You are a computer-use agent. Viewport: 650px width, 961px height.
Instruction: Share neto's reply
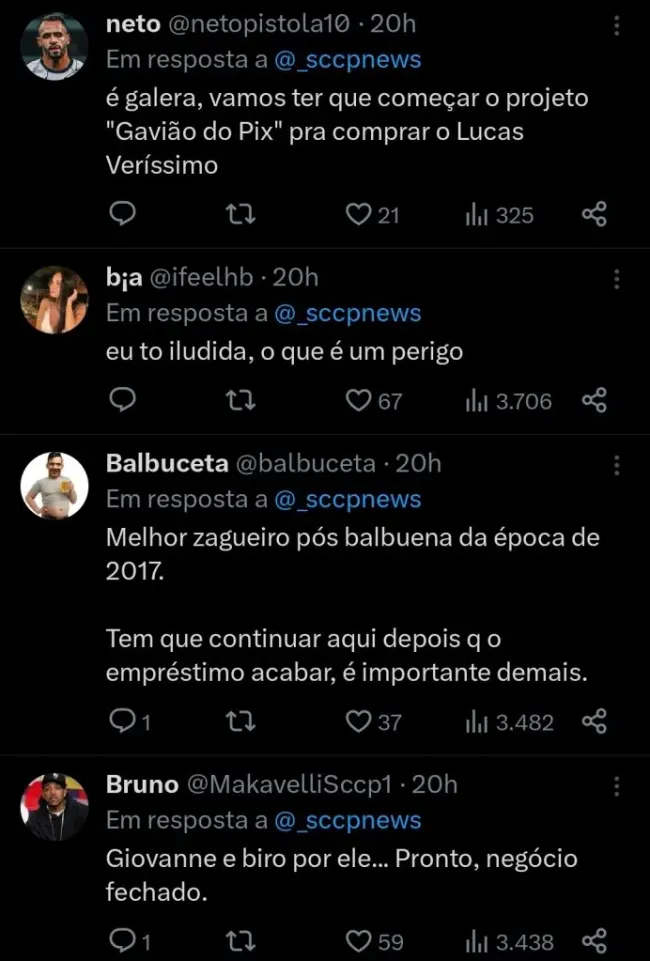(x=595, y=214)
